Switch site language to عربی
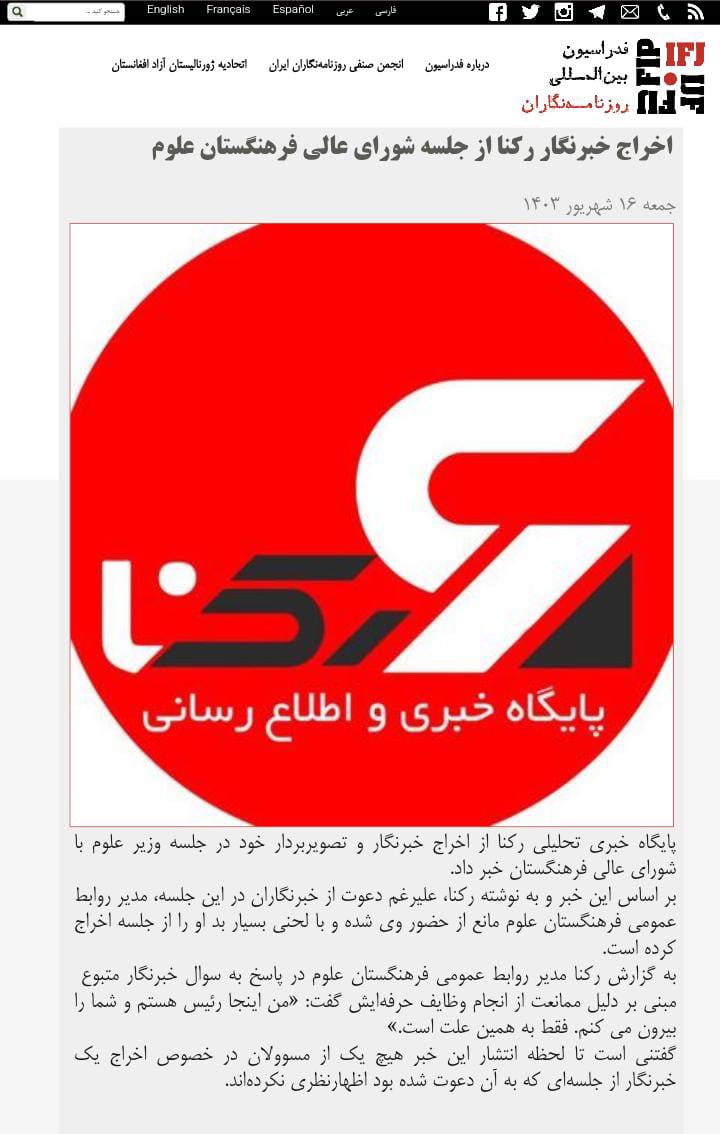This screenshot has height=1134, width=720. click(x=344, y=11)
